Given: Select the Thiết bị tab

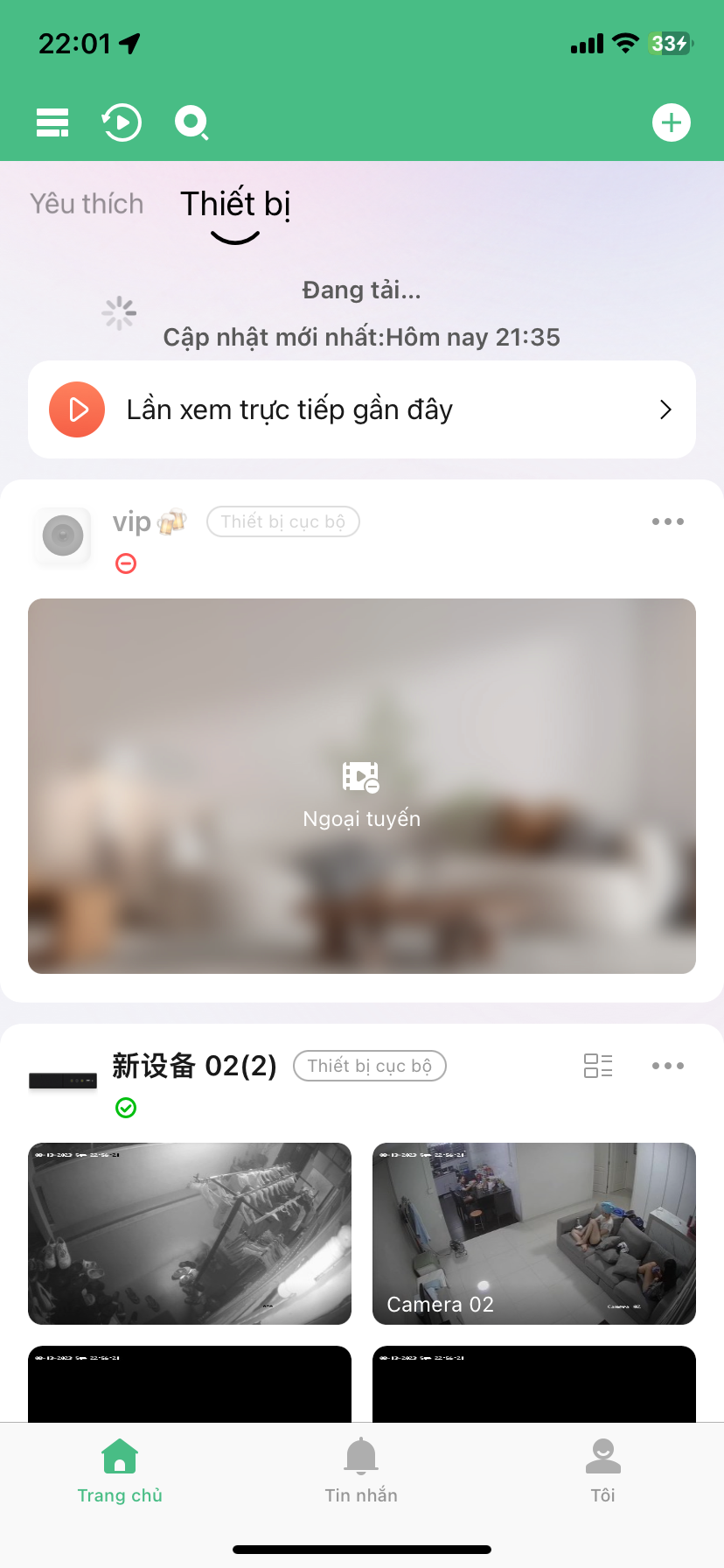Looking at the screenshot, I should point(235,205).
